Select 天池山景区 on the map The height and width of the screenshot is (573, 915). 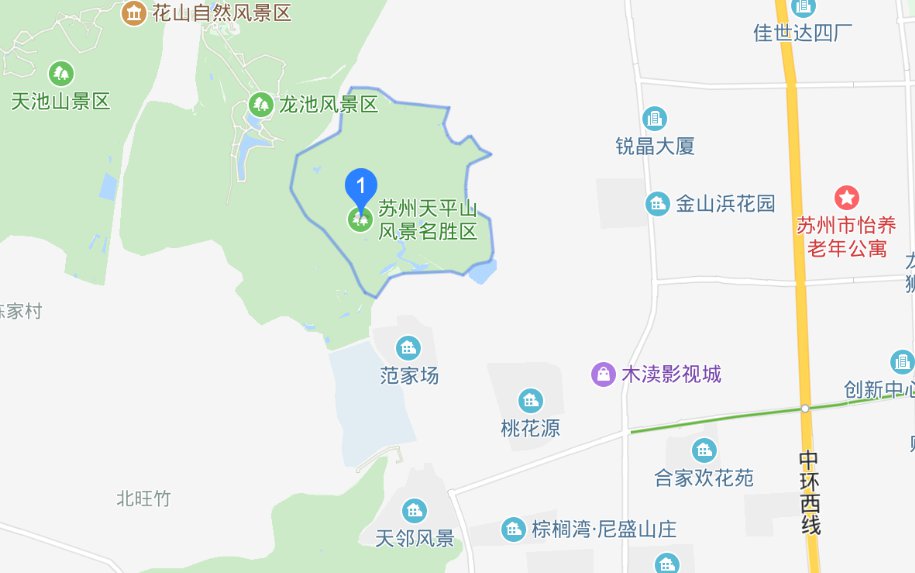pos(61,73)
